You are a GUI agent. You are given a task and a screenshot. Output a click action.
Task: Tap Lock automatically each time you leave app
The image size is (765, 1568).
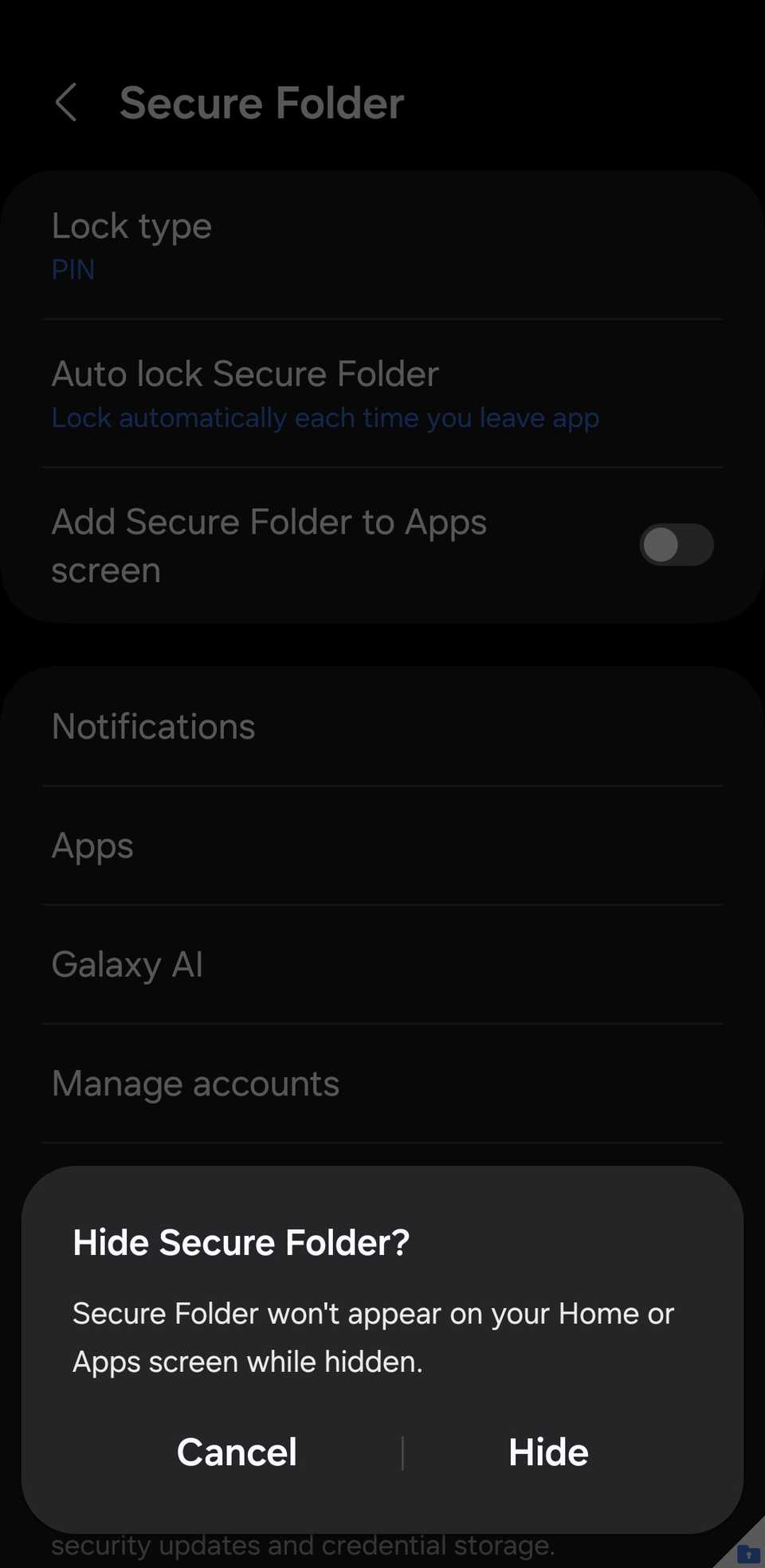tap(325, 417)
